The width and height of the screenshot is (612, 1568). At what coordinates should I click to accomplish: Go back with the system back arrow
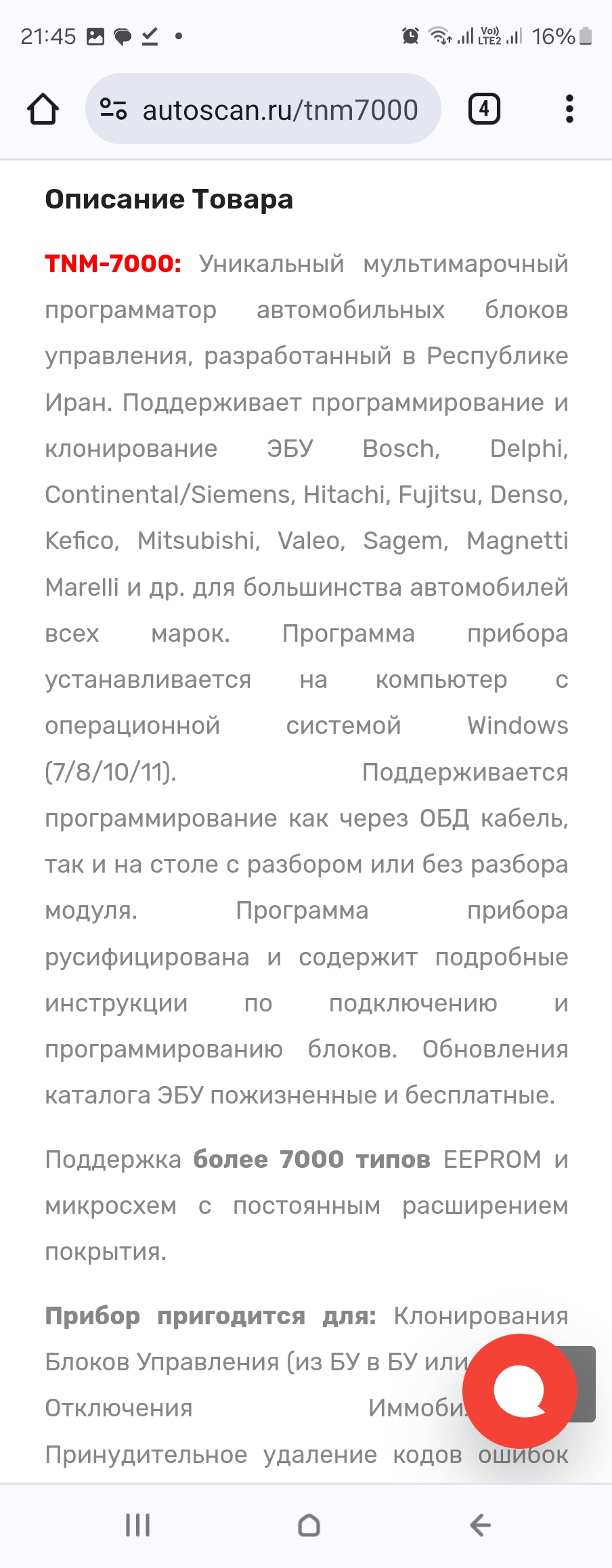[x=480, y=1525]
